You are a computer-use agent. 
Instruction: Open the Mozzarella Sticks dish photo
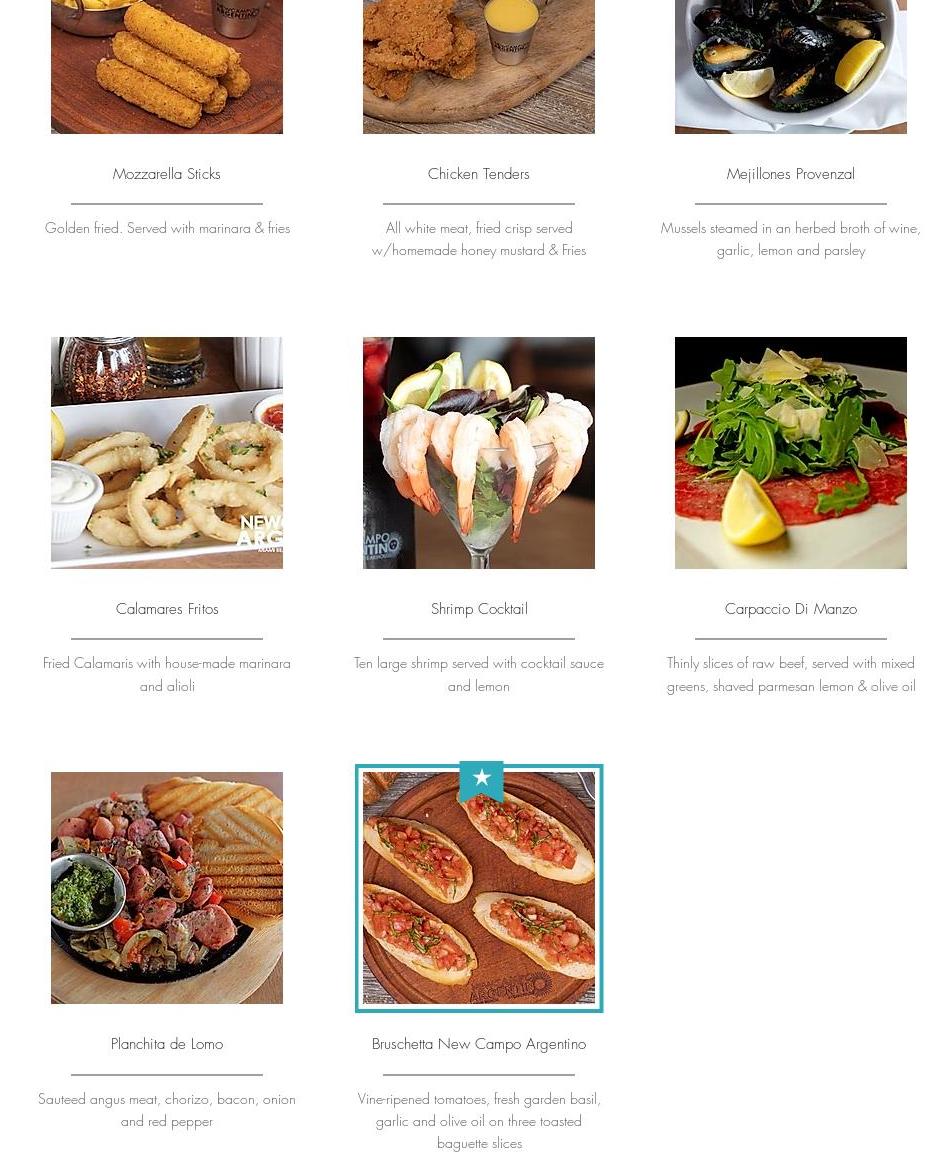(167, 66)
